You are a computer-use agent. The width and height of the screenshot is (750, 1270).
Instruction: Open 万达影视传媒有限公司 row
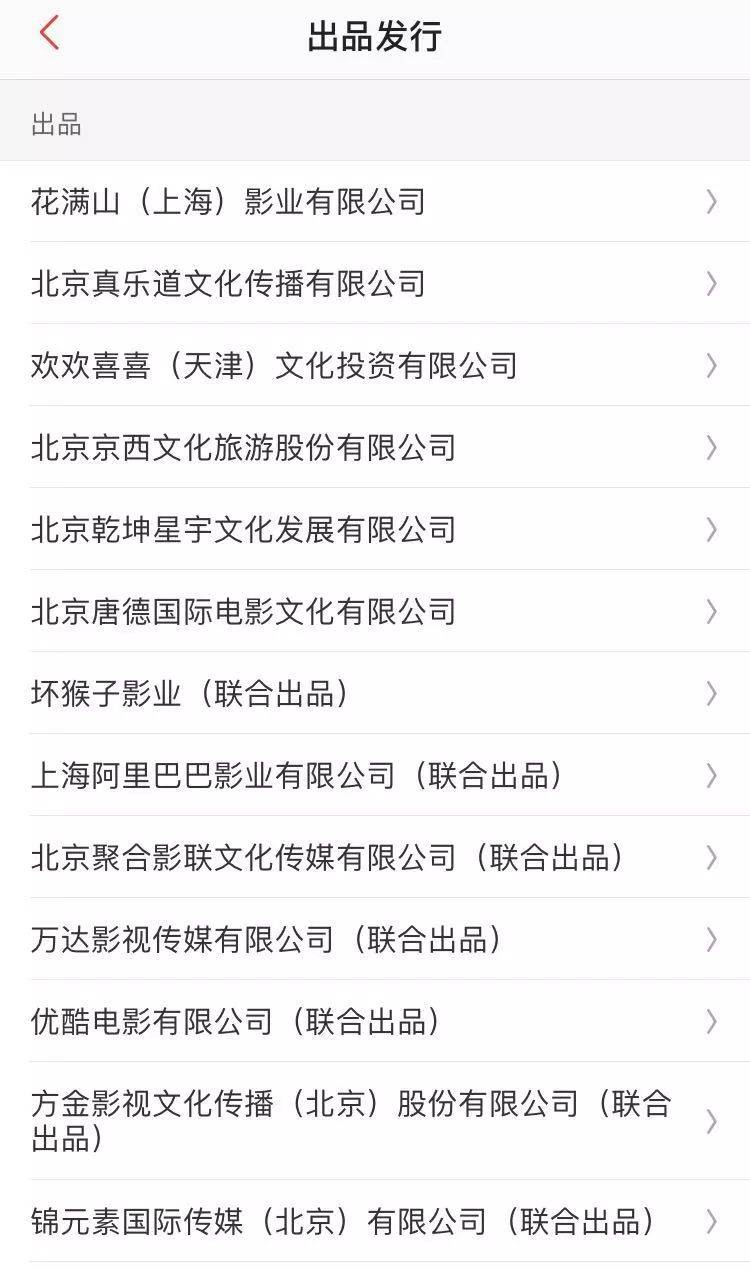[x=375, y=940]
